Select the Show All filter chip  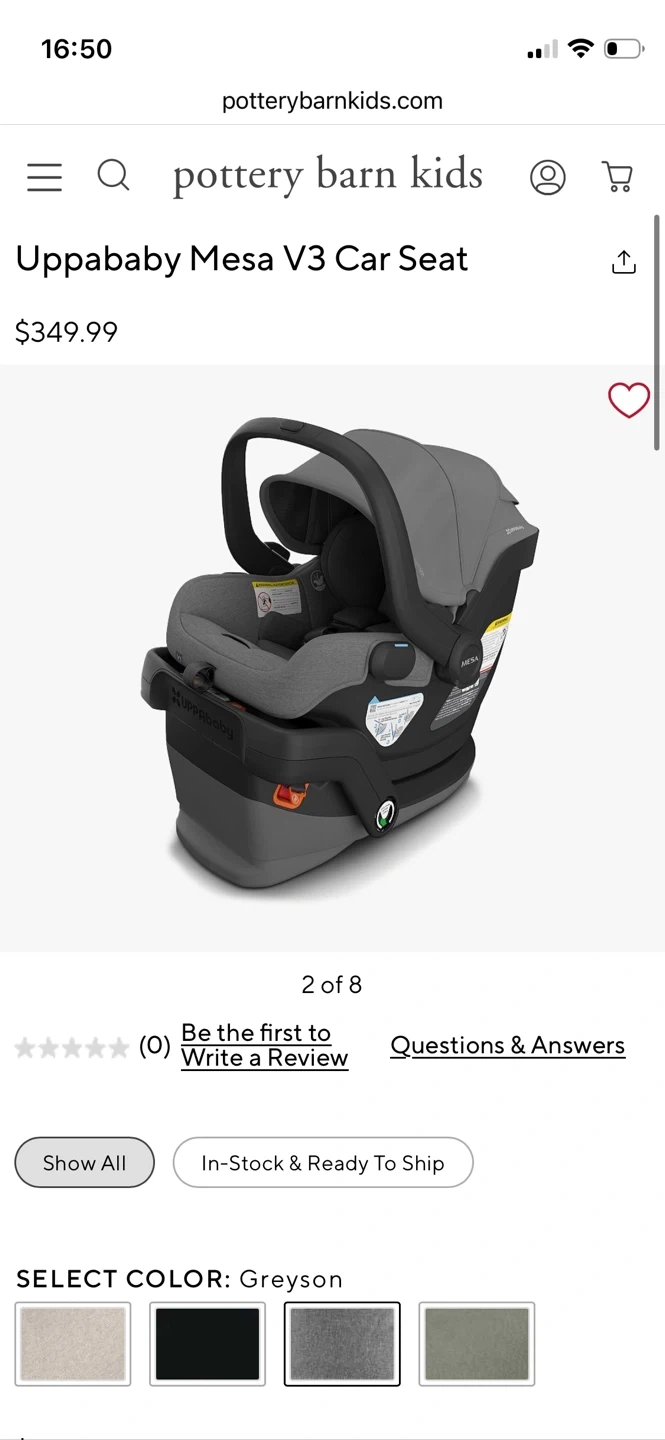click(84, 1163)
